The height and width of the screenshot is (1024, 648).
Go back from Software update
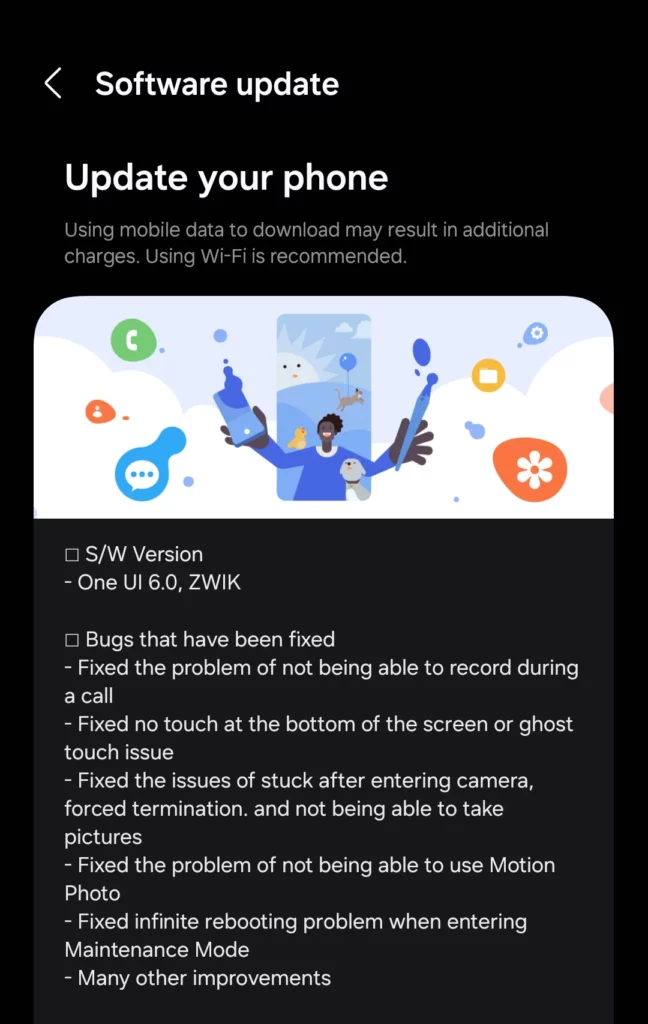click(x=54, y=84)
